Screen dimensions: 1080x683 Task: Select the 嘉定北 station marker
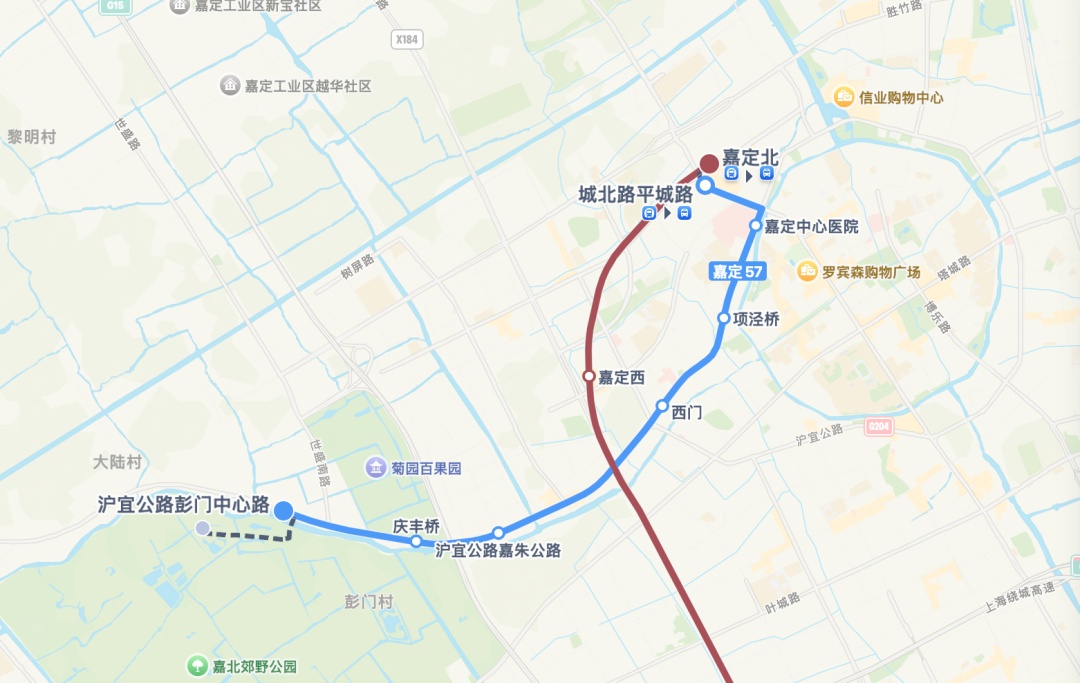710,163
